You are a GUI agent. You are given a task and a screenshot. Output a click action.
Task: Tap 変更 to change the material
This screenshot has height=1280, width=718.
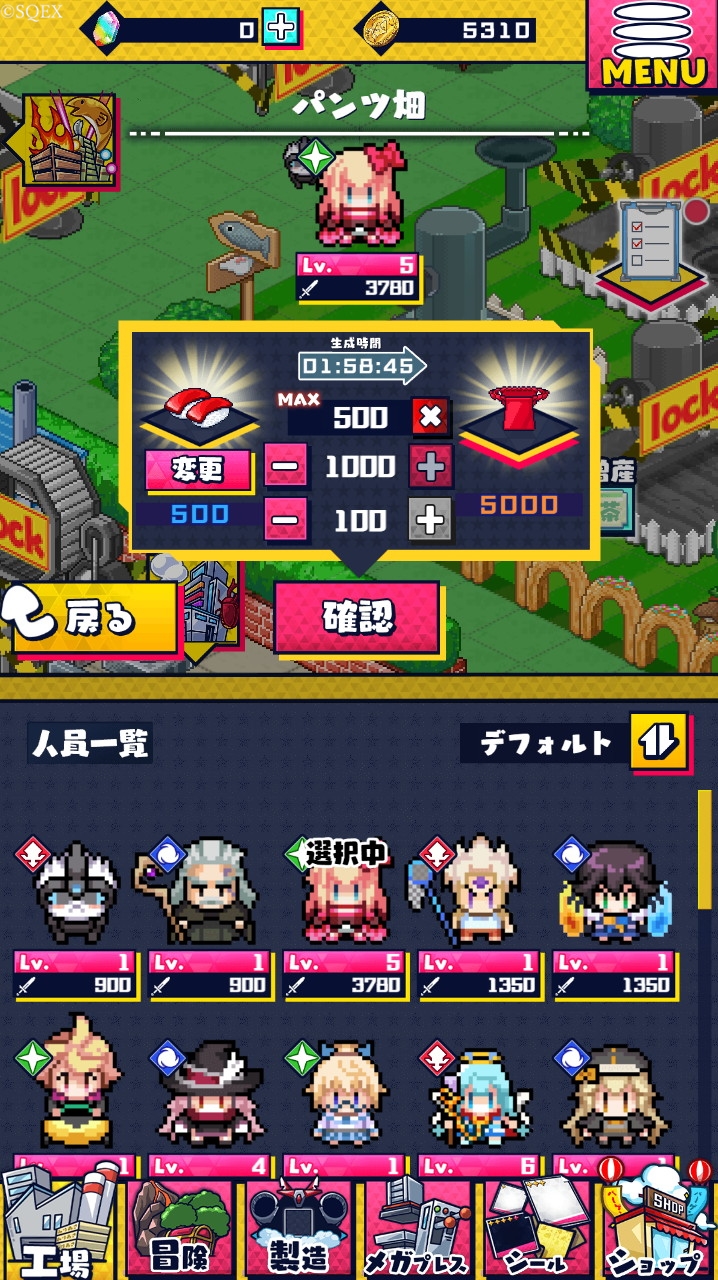pyautogui.click(x=198, y=470)
